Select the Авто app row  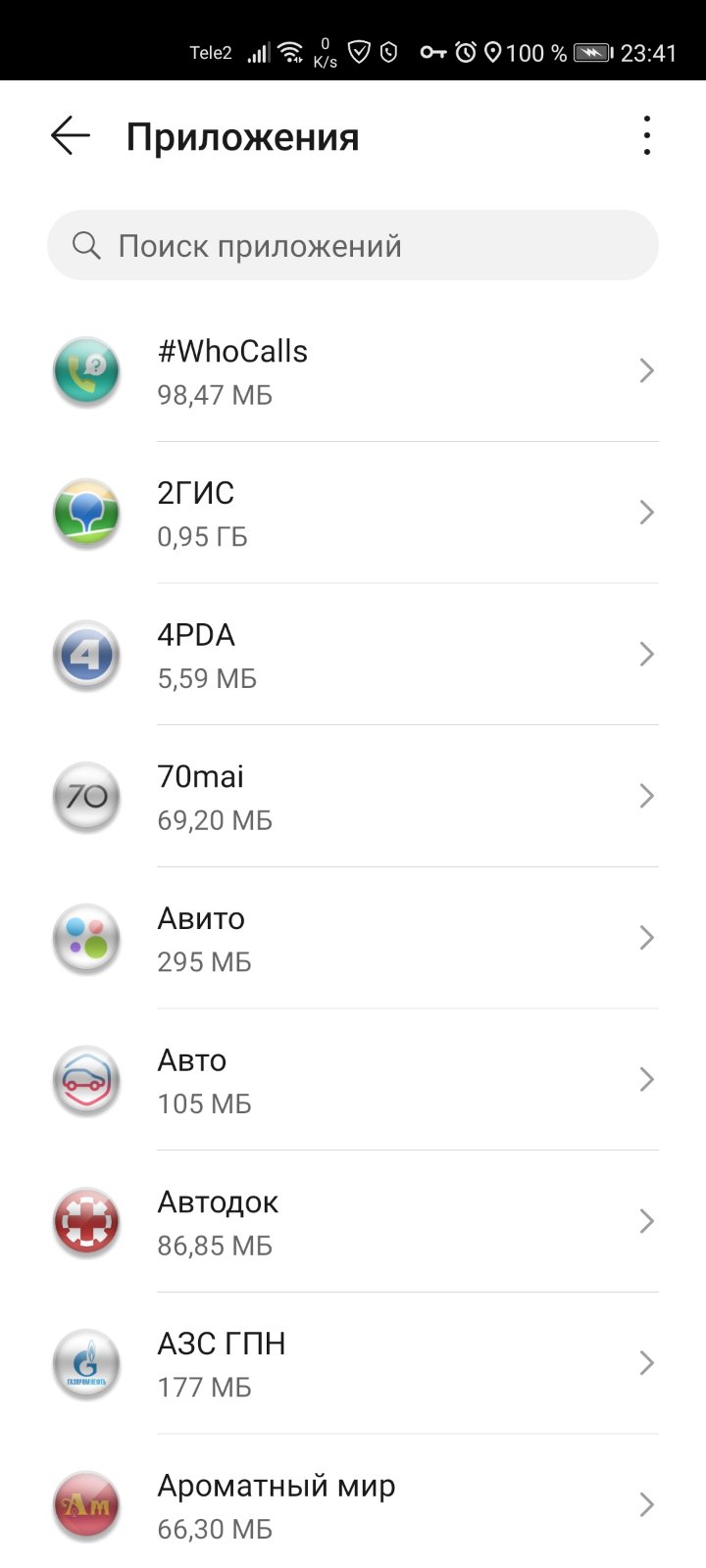click(x=353, y=1080)
